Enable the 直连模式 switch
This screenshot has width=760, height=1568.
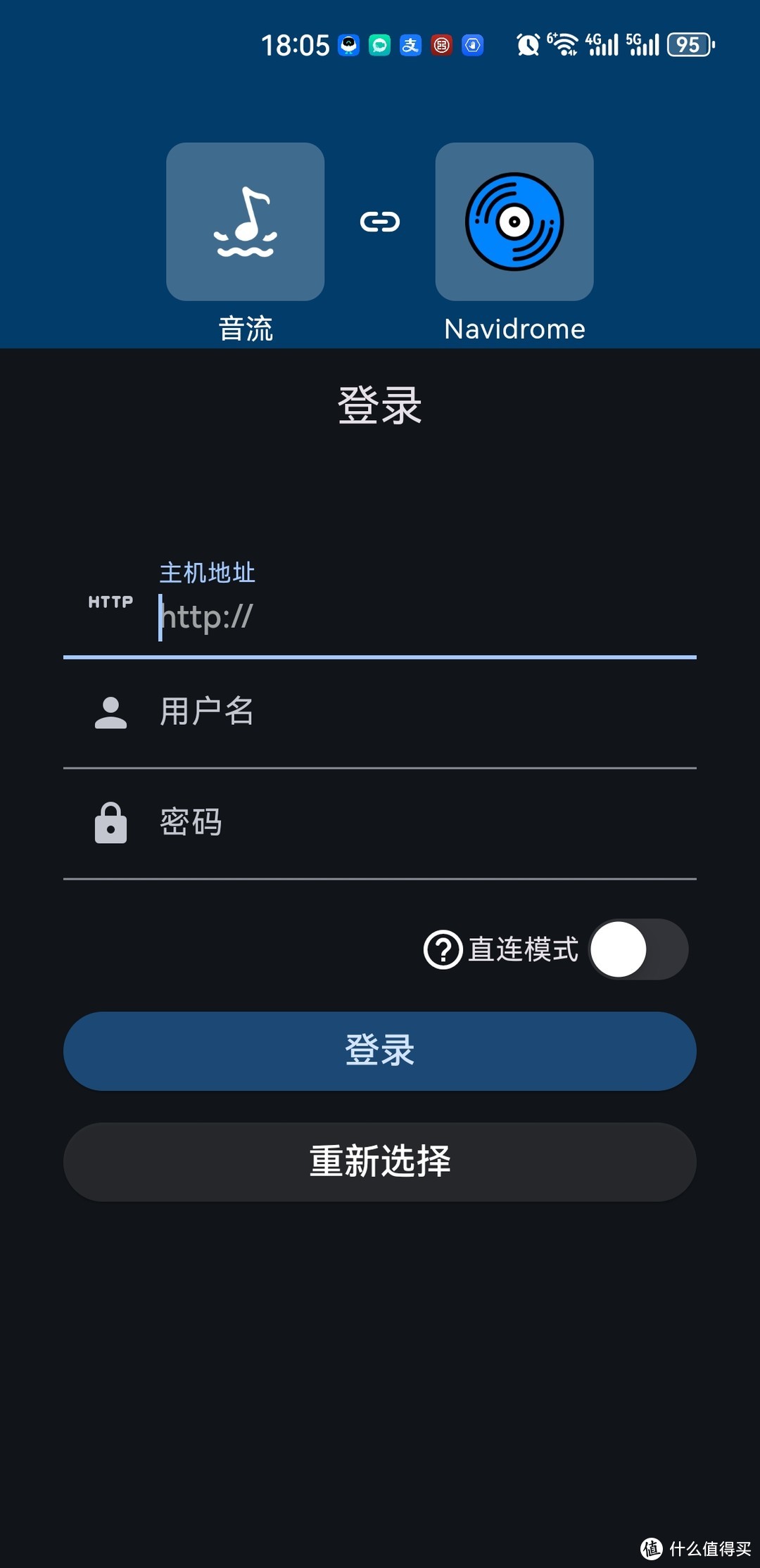tap(635, 949)
